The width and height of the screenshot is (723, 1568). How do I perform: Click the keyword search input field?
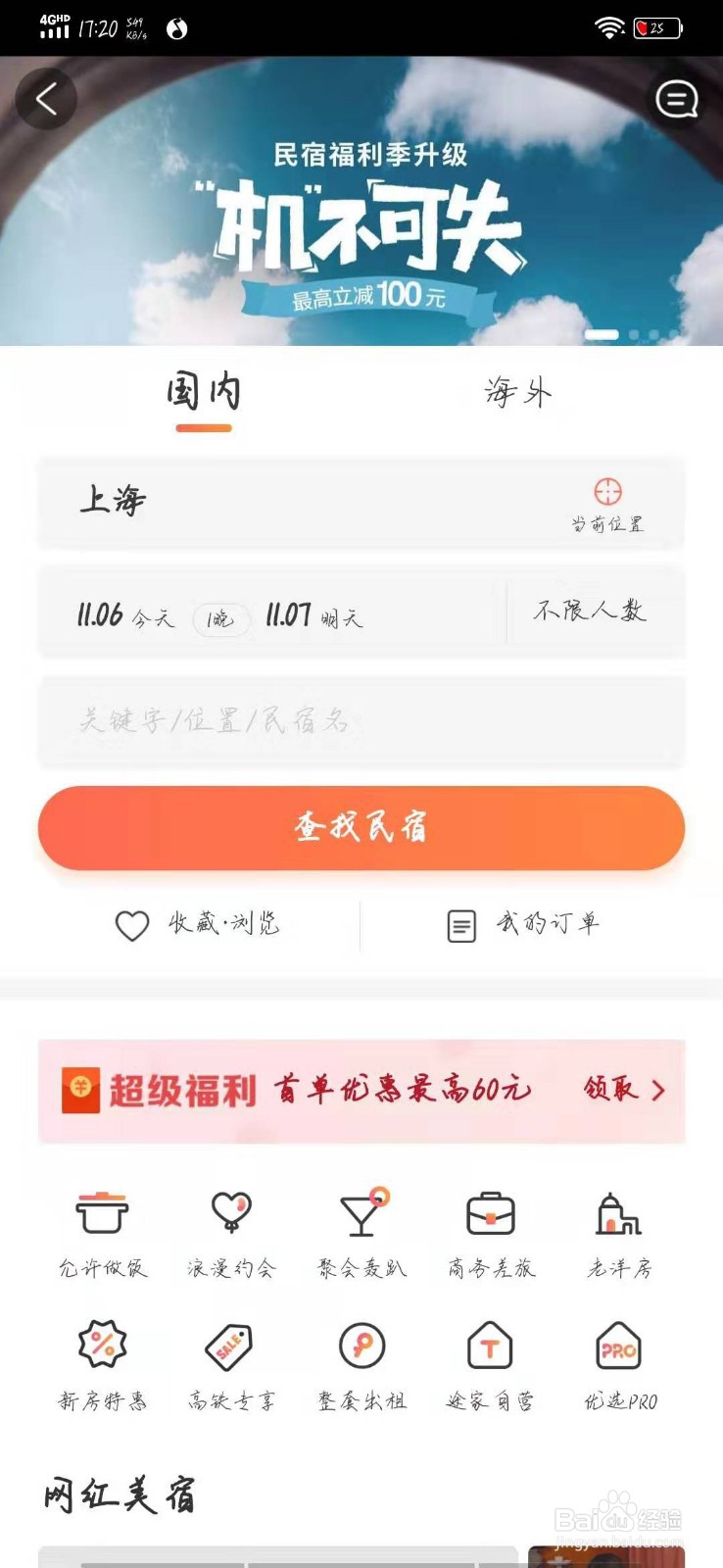click(x=361, y=722)
